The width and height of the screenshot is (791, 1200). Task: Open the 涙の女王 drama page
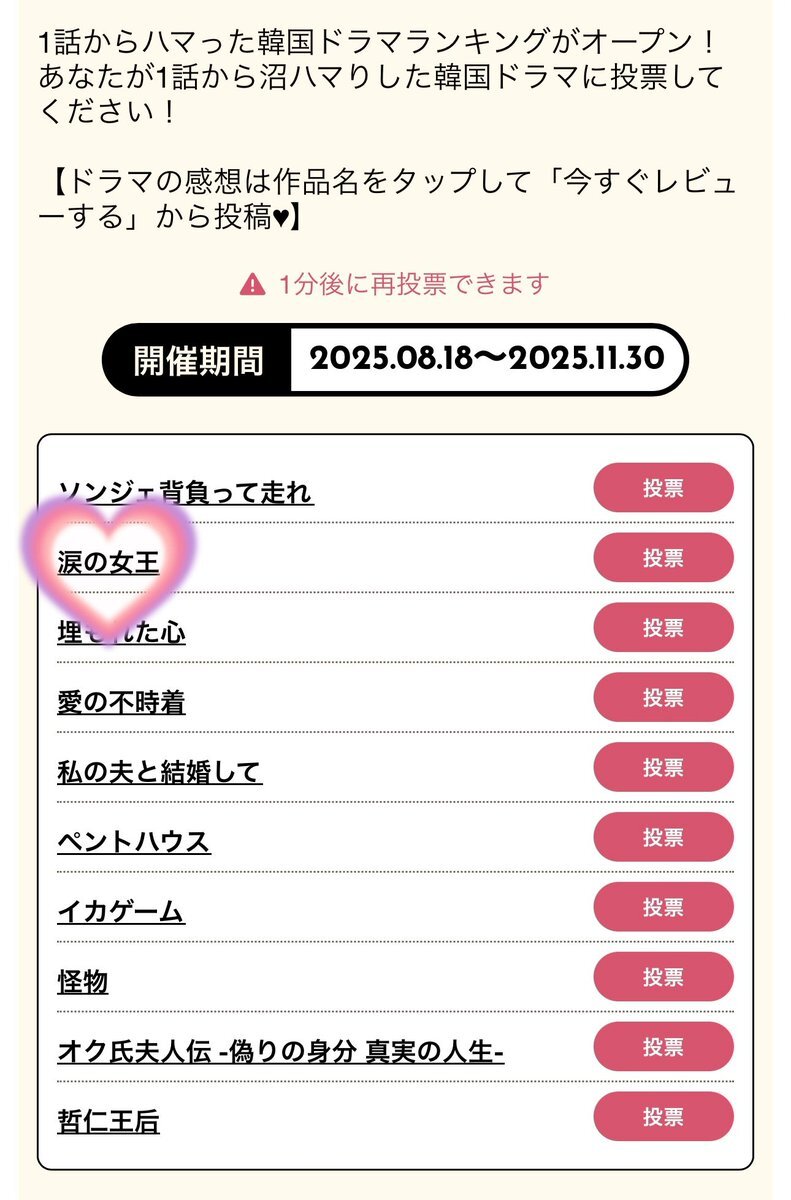click(108, 562)
